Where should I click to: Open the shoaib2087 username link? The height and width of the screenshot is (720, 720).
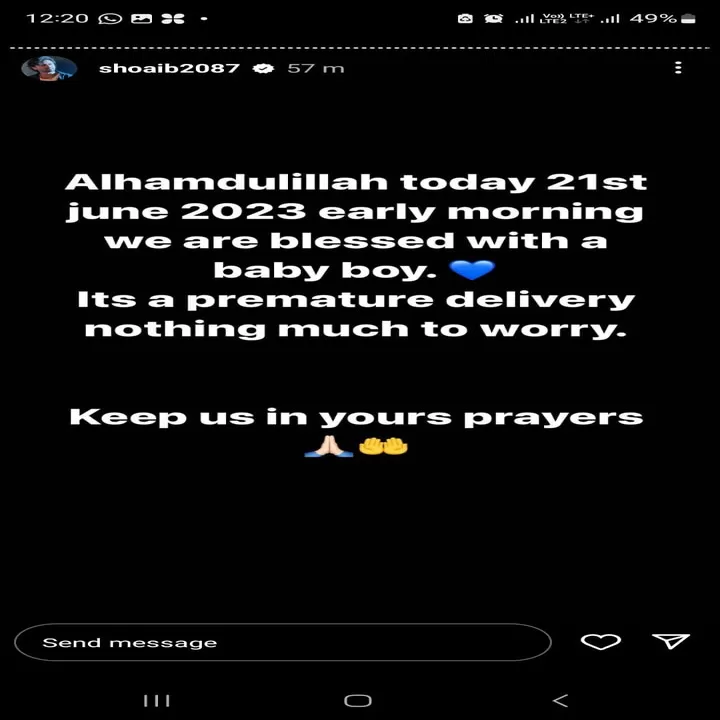click(169, 68)
